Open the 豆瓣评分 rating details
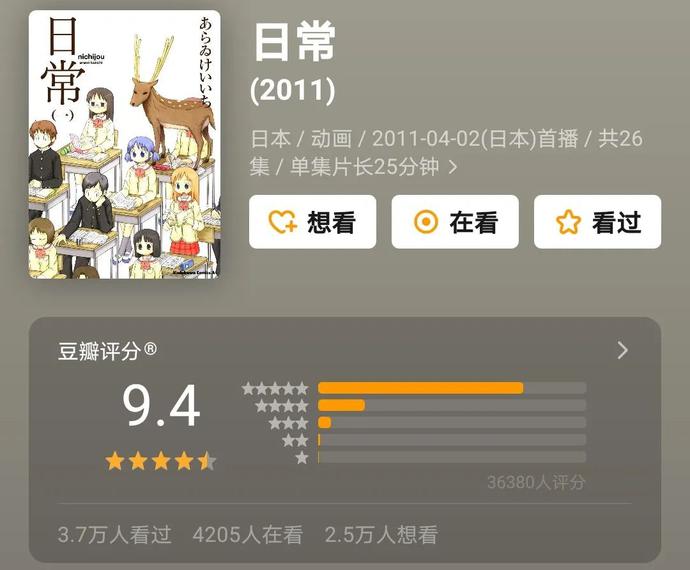690x570 pixels. 622,350
